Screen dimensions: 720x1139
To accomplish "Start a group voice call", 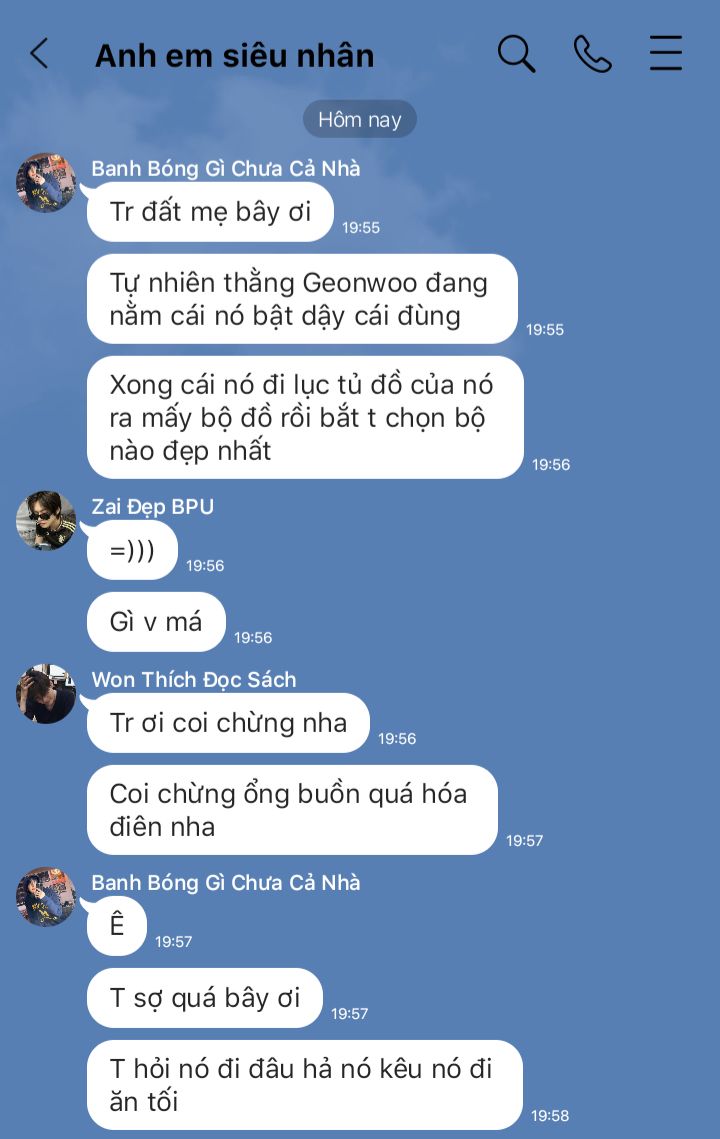I will tap(592, 54).
